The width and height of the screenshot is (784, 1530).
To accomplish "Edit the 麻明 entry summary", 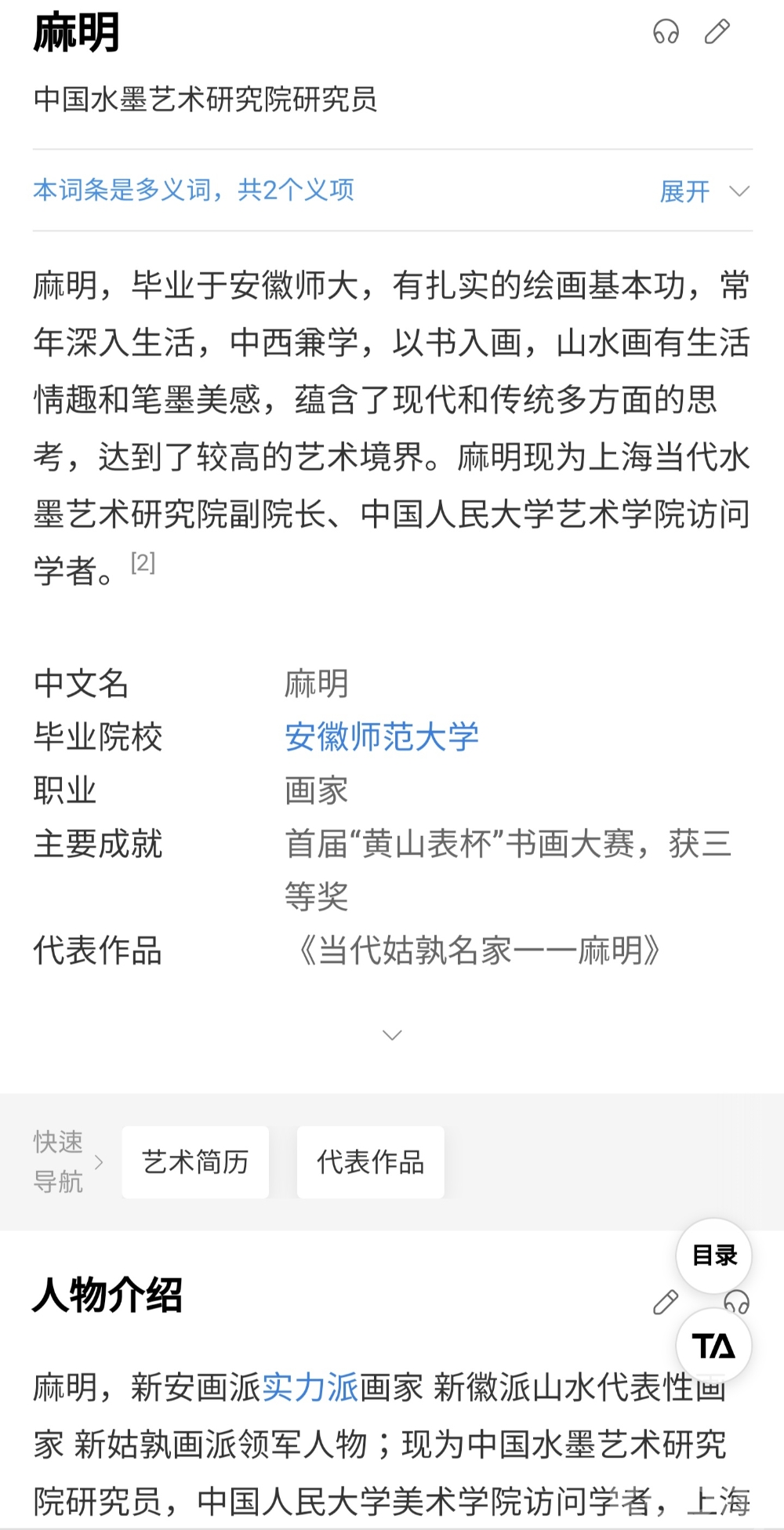I will pos(717,32).
